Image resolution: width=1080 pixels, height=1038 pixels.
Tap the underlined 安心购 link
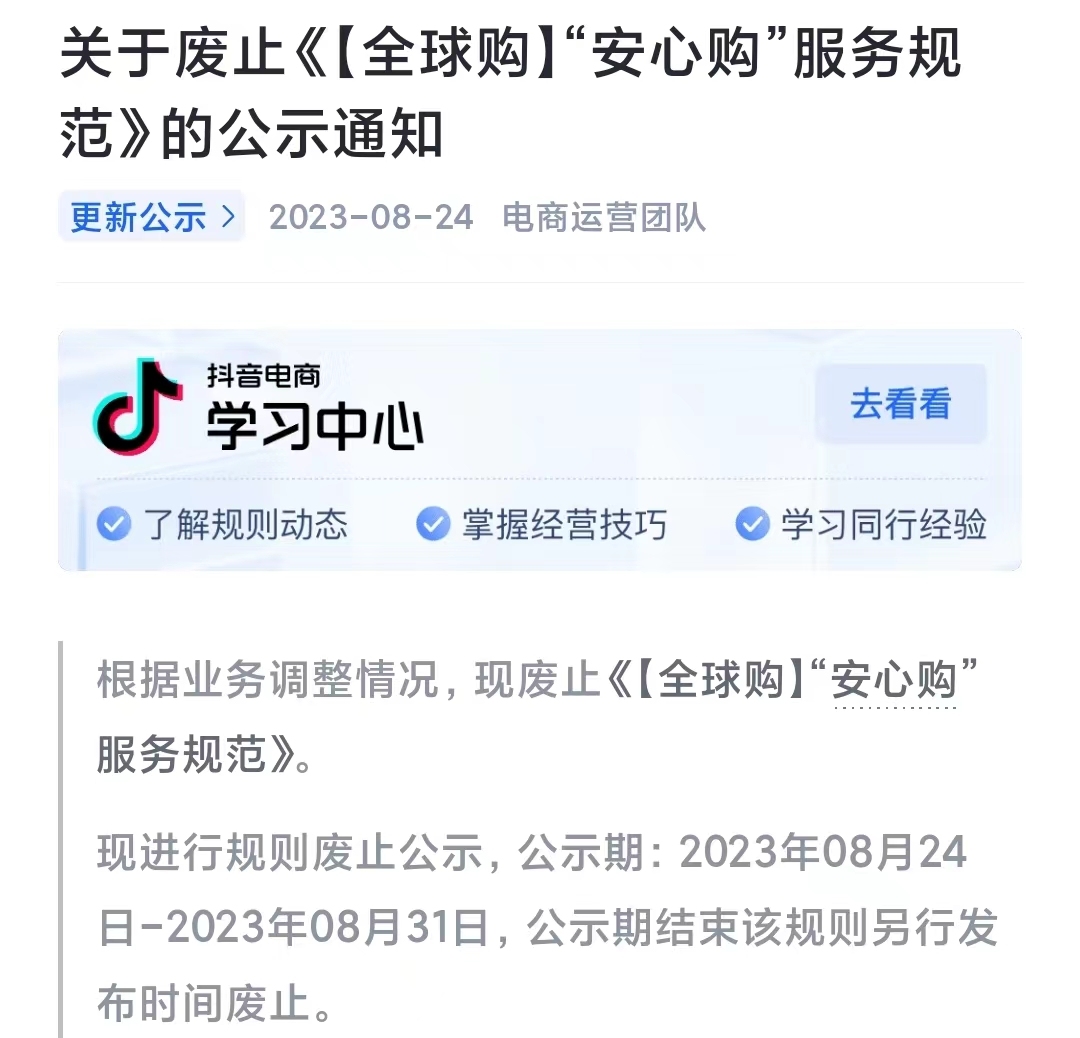[x=894, y=682]
